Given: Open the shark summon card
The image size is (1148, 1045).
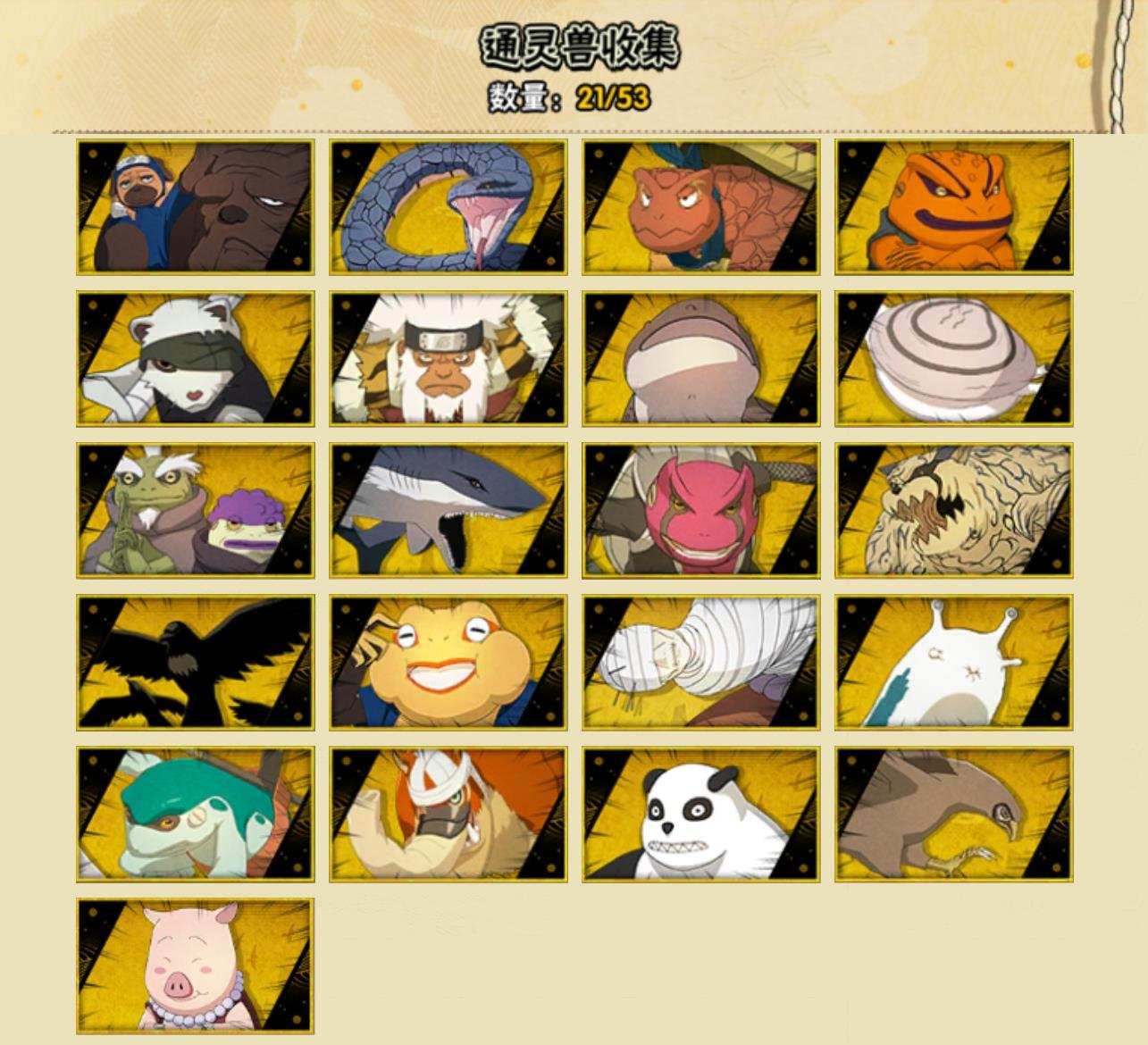Looking at the screenshot, I should coord(448,511).
